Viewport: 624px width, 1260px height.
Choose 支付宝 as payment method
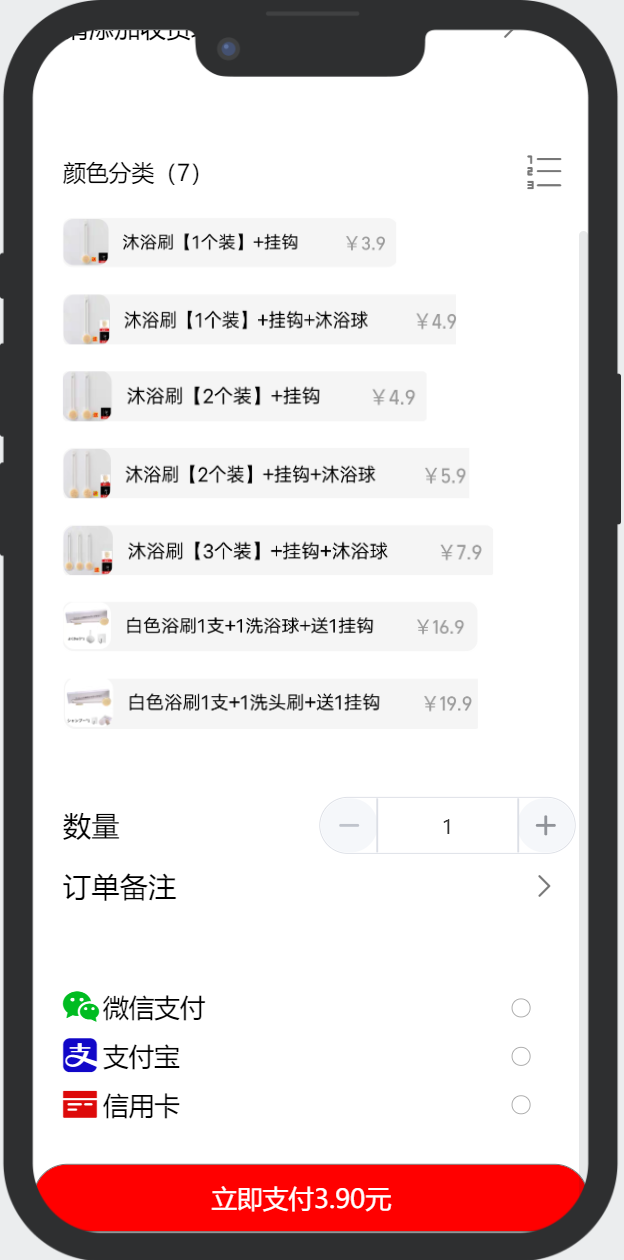pos(520,1056)
